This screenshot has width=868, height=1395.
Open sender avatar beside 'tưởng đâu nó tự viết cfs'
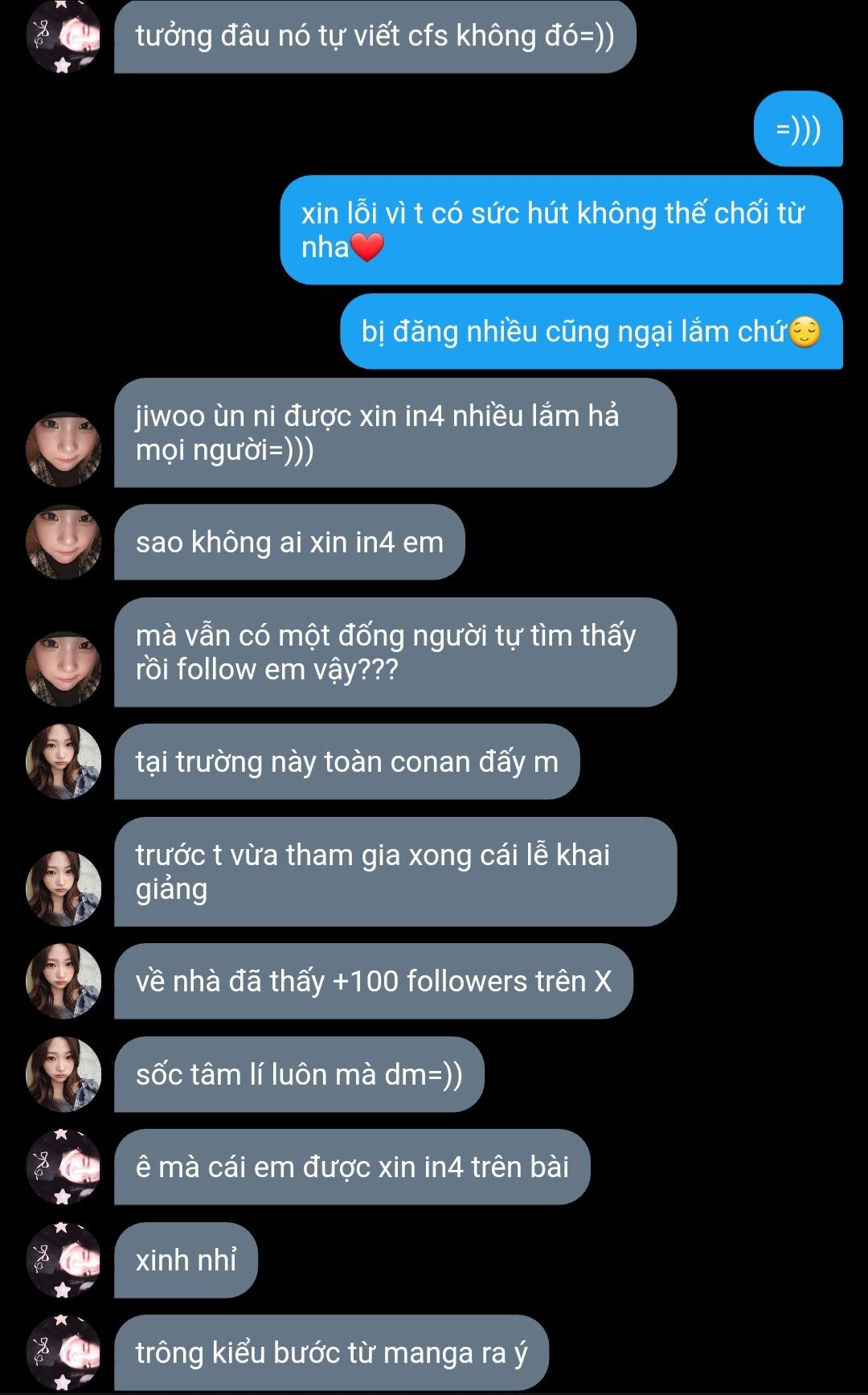point(63,36)
